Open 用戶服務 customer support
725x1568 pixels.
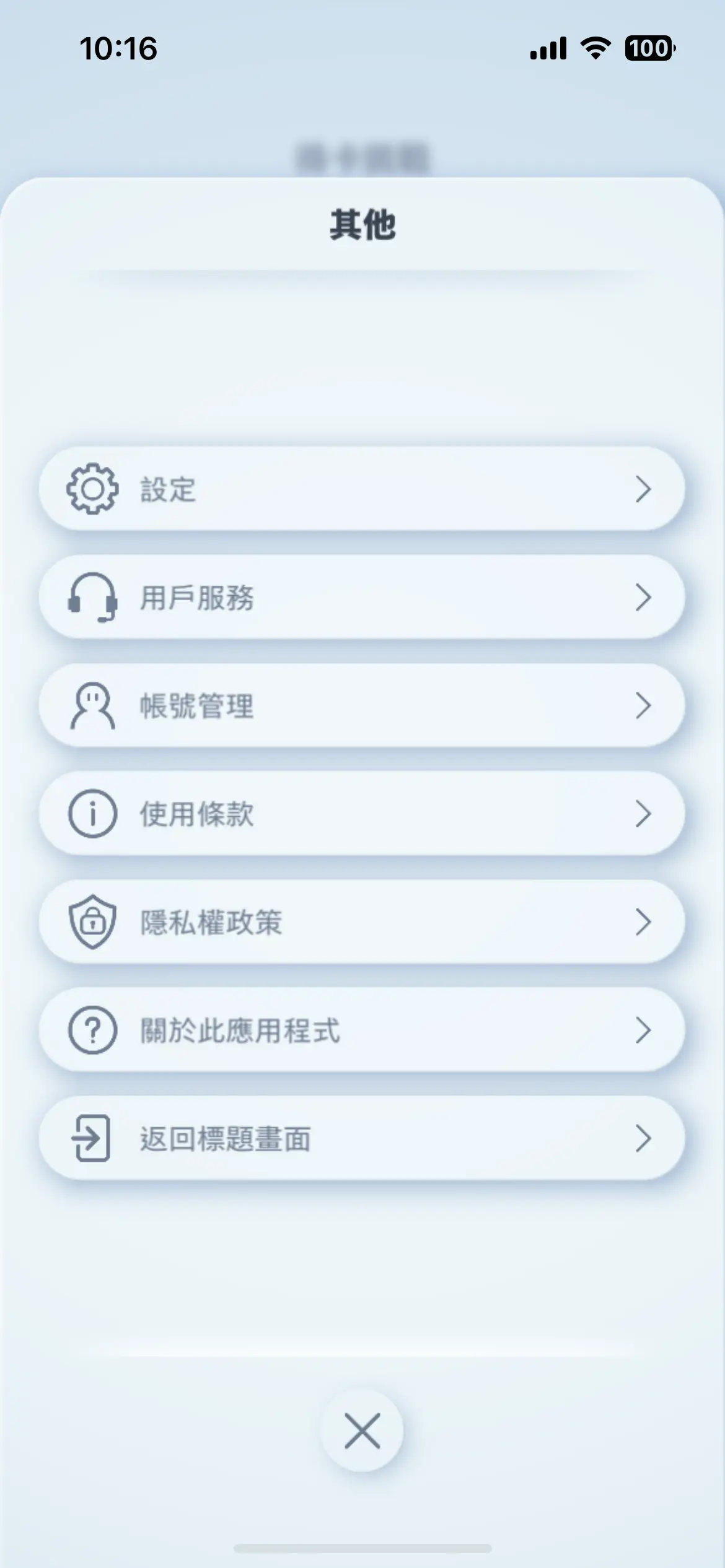[x=362, y=597]
